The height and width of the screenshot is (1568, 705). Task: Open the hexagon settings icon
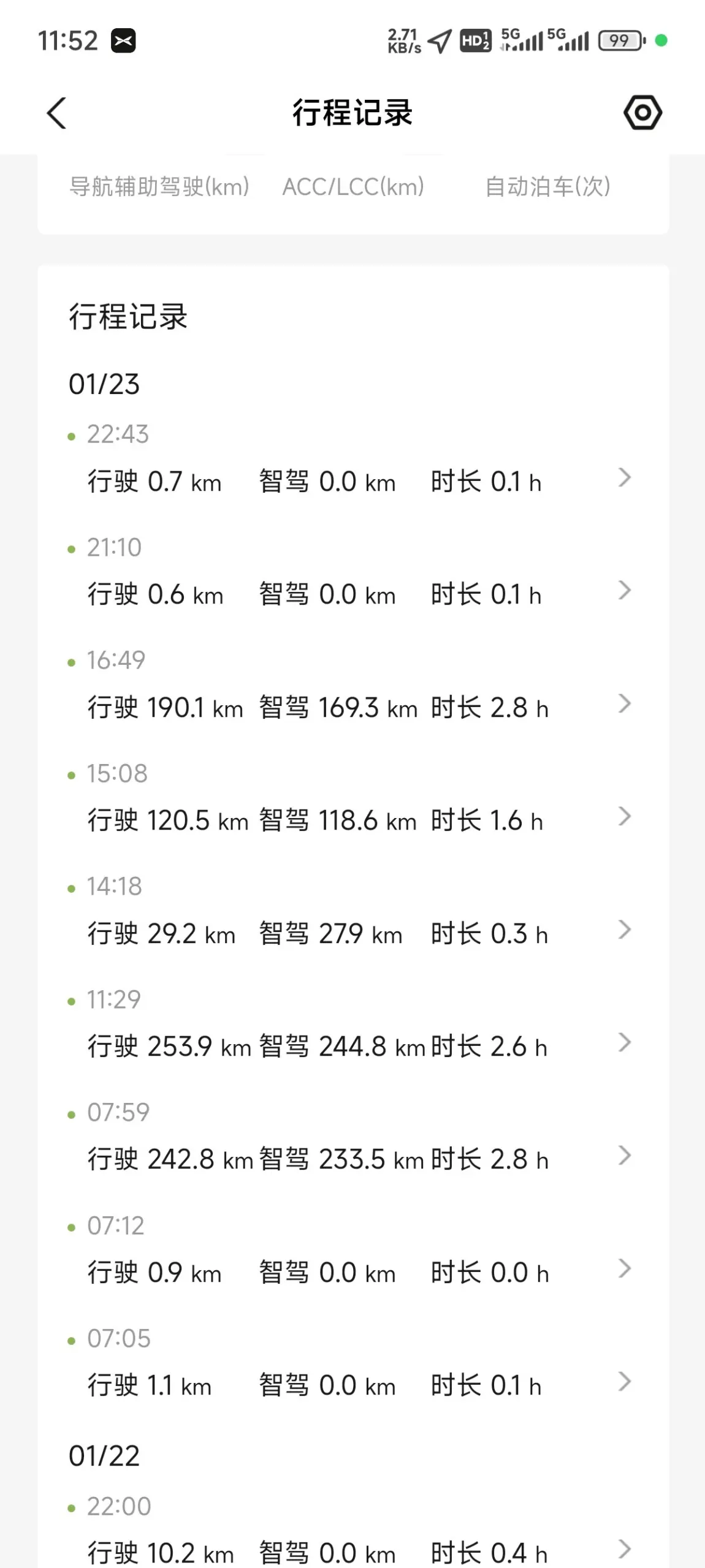coord(642,113)
